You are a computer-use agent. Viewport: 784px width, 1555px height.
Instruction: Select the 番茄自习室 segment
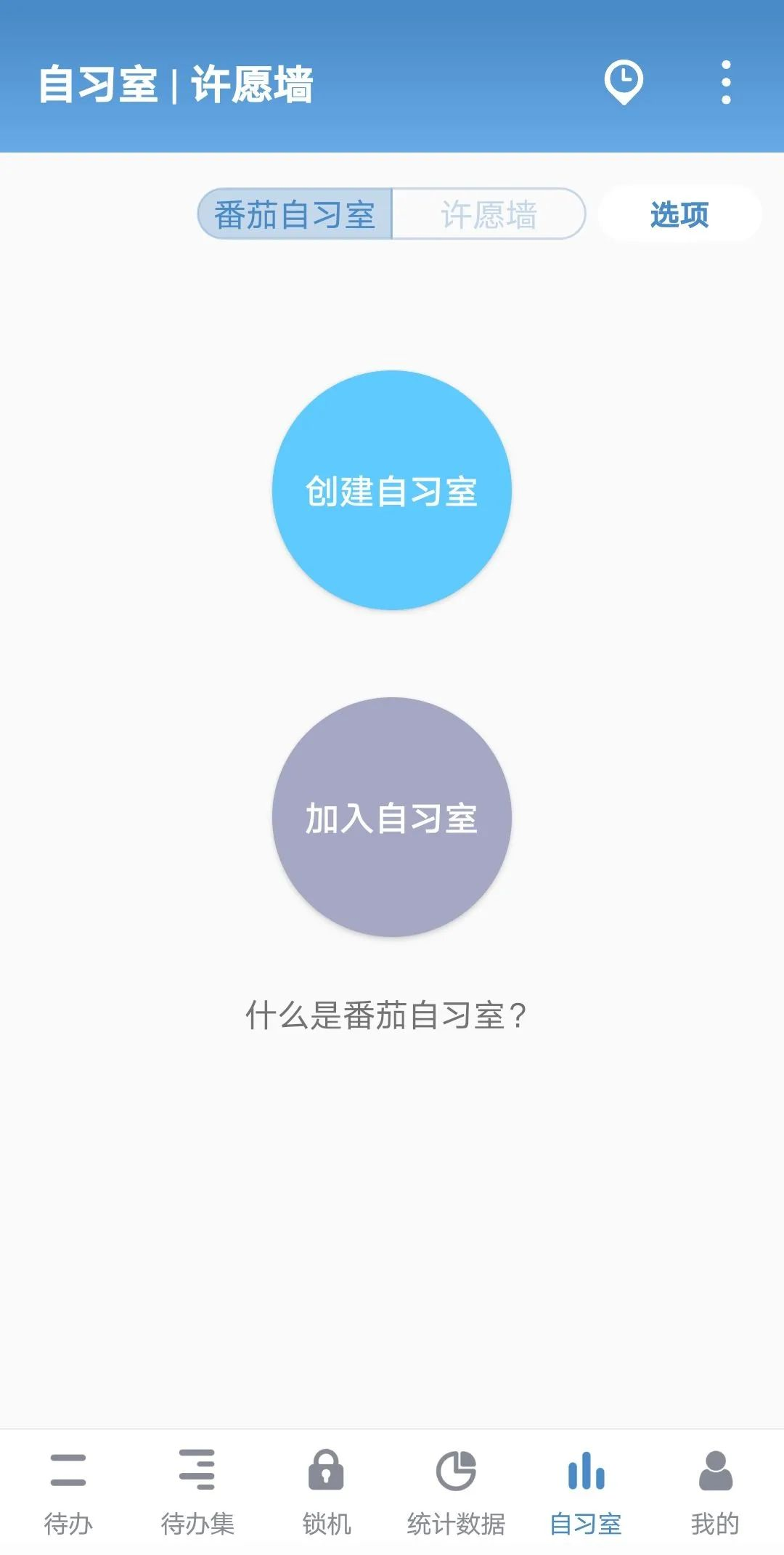pyautogui.click(x=295, y=214)
